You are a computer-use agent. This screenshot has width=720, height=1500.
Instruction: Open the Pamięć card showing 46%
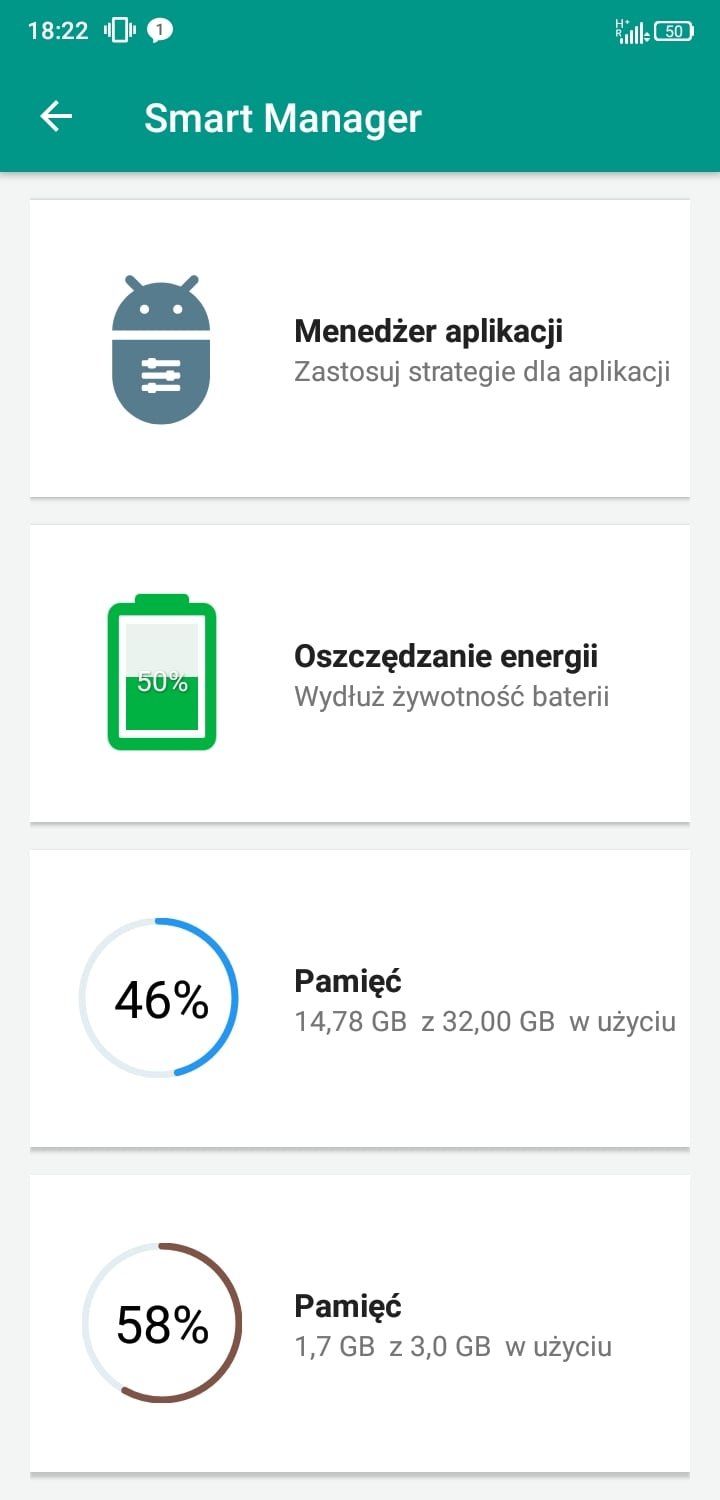pyautogui.click(x=360, y=998)
